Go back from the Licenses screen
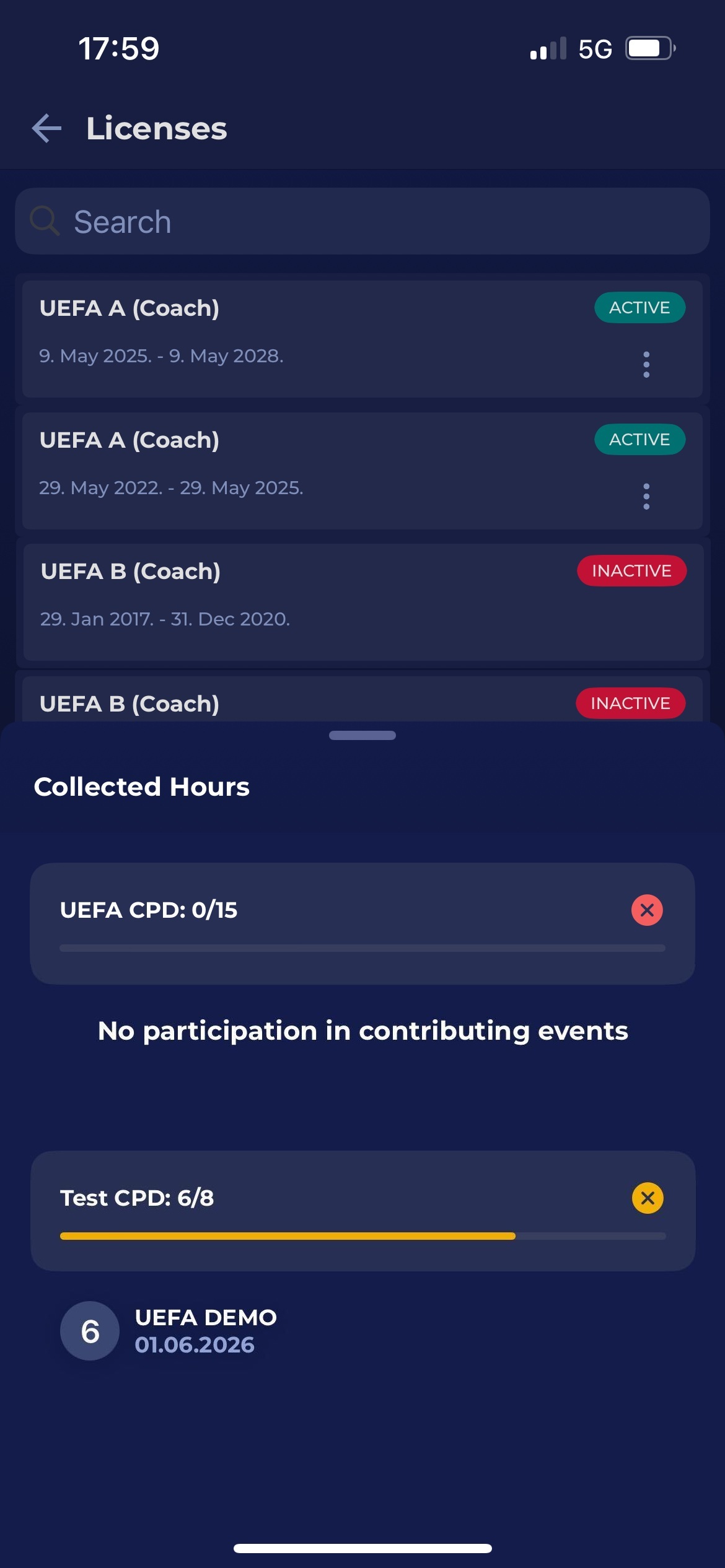 (x=47, y=129)
